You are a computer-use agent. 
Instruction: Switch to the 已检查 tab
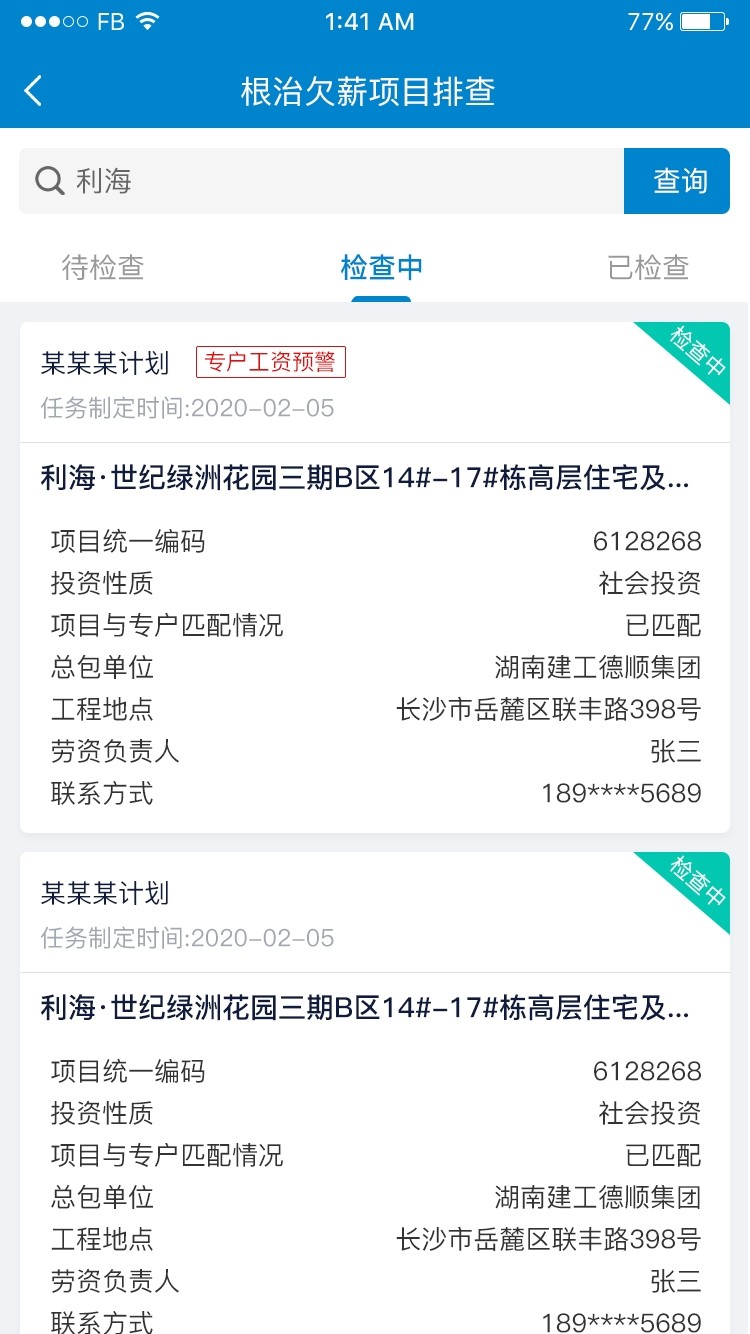pos(648,267)
